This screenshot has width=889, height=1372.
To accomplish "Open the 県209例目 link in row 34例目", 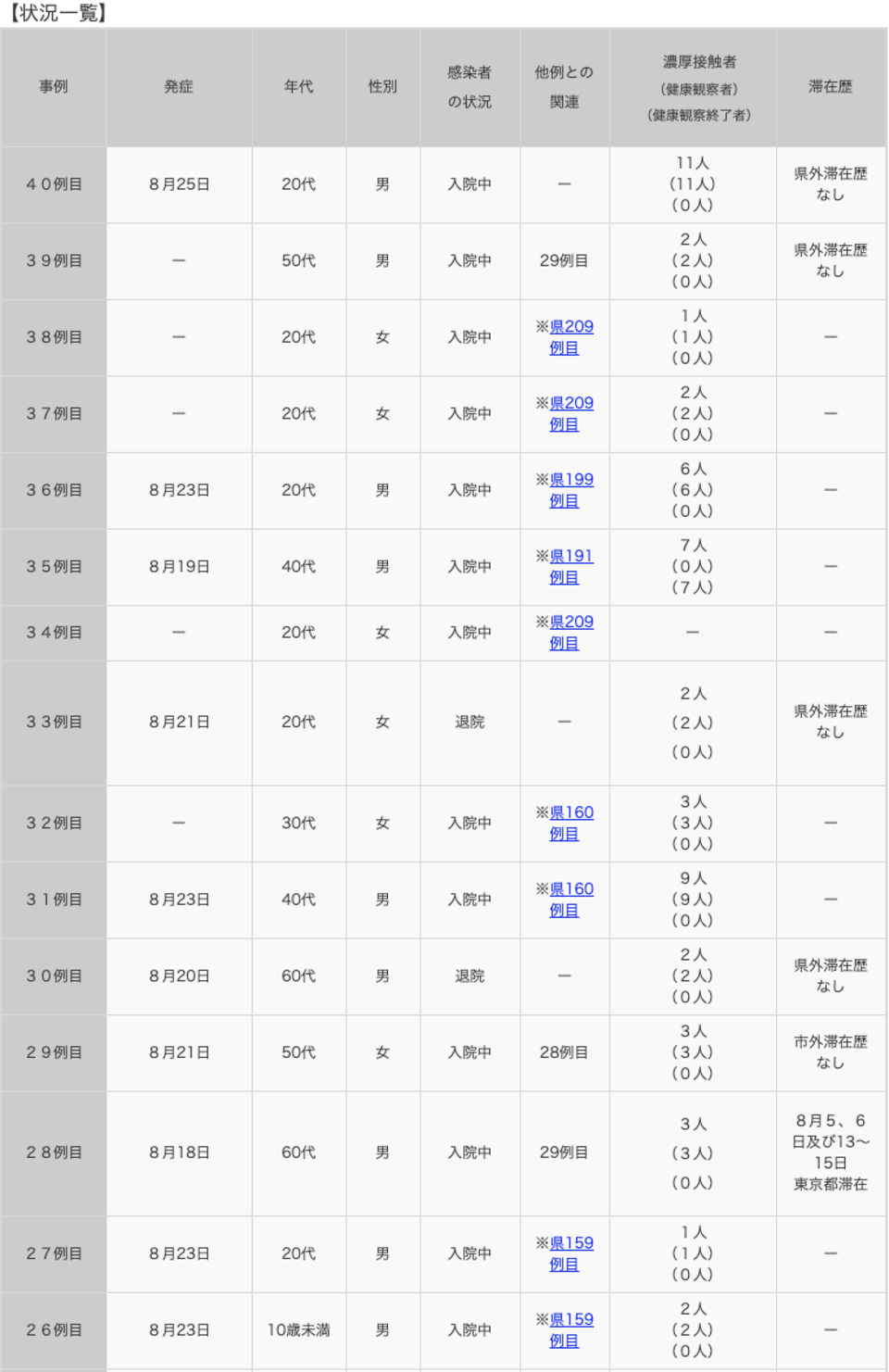I will point(571,623).
